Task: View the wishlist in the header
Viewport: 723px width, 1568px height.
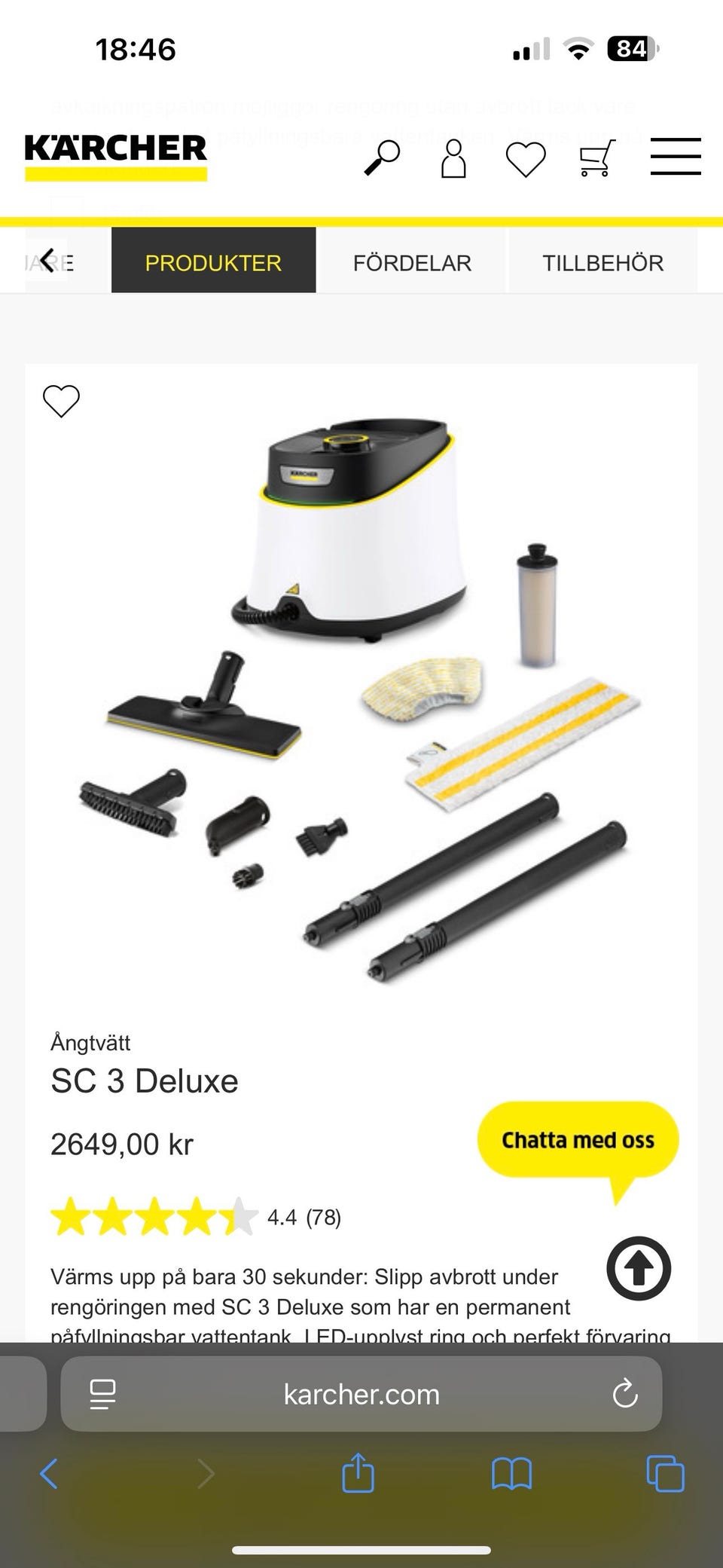Action: (525, 159)
